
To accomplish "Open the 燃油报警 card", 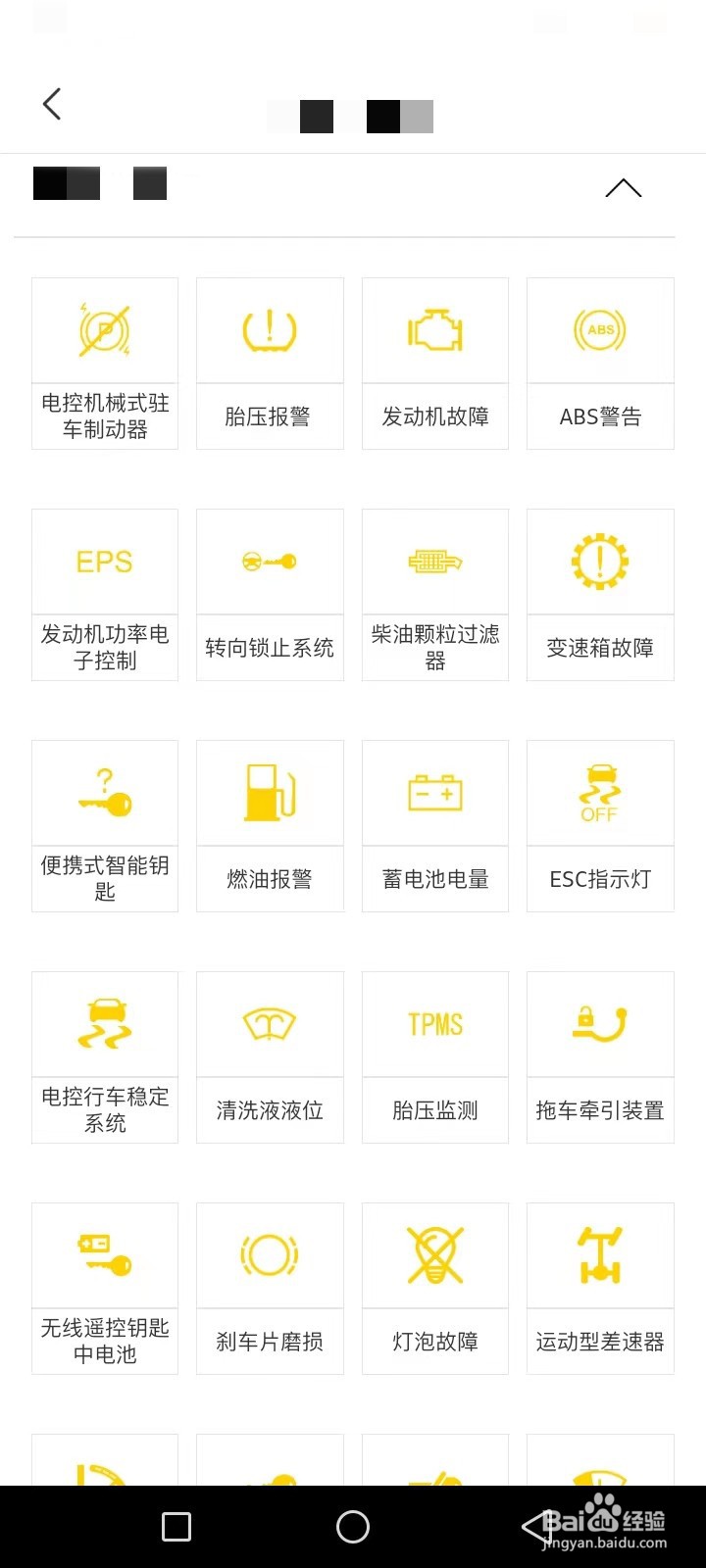I will (x=270, y=826).
